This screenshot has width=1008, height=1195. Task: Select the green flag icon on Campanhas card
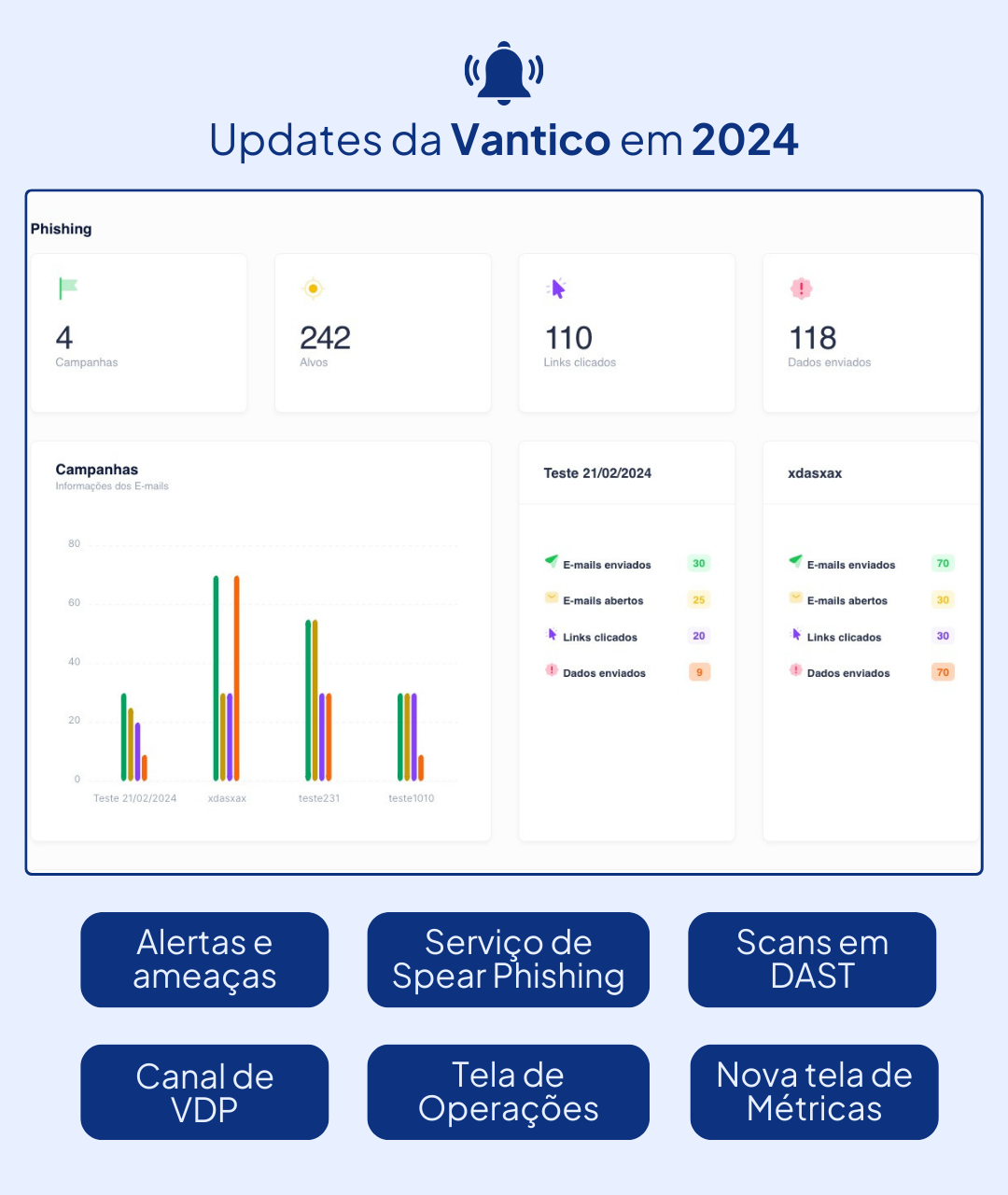[x=67, y=288]
